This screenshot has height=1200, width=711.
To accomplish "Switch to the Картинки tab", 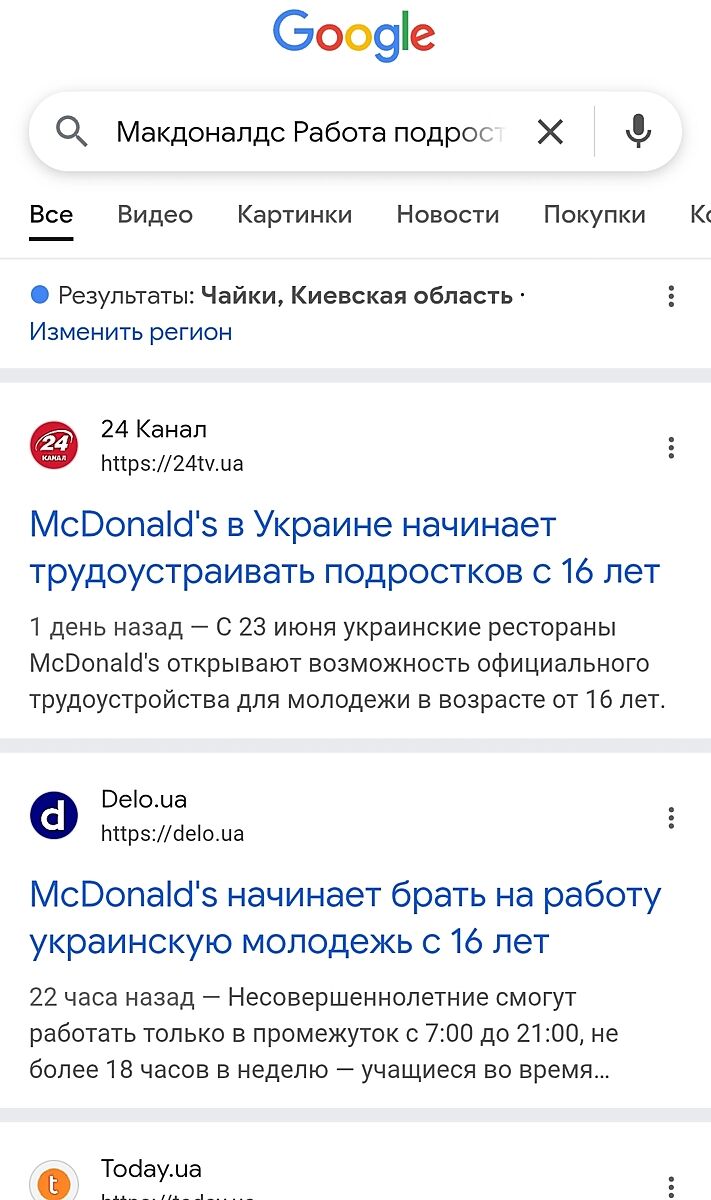I will click(294, 214).
